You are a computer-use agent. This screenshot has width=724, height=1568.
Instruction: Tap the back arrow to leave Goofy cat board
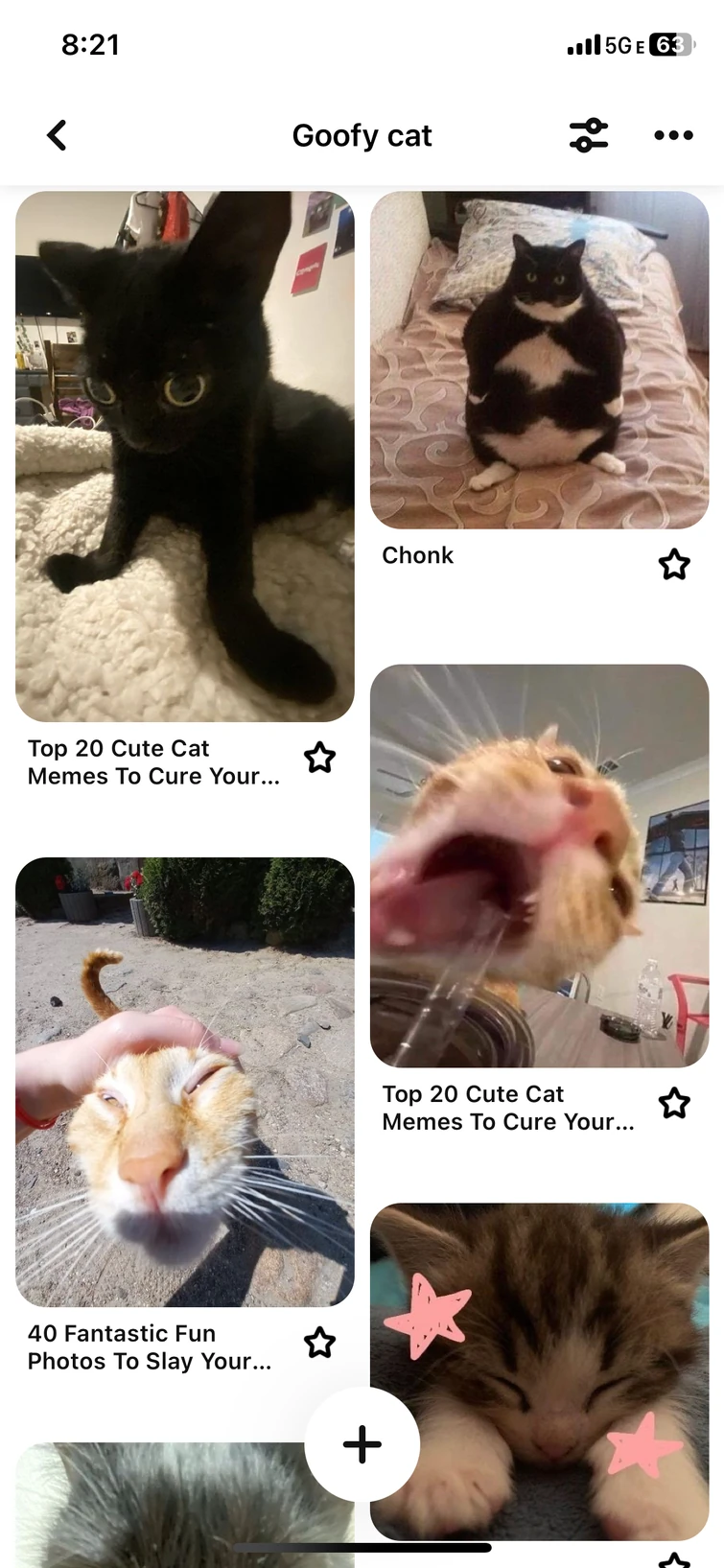point(57,135)
